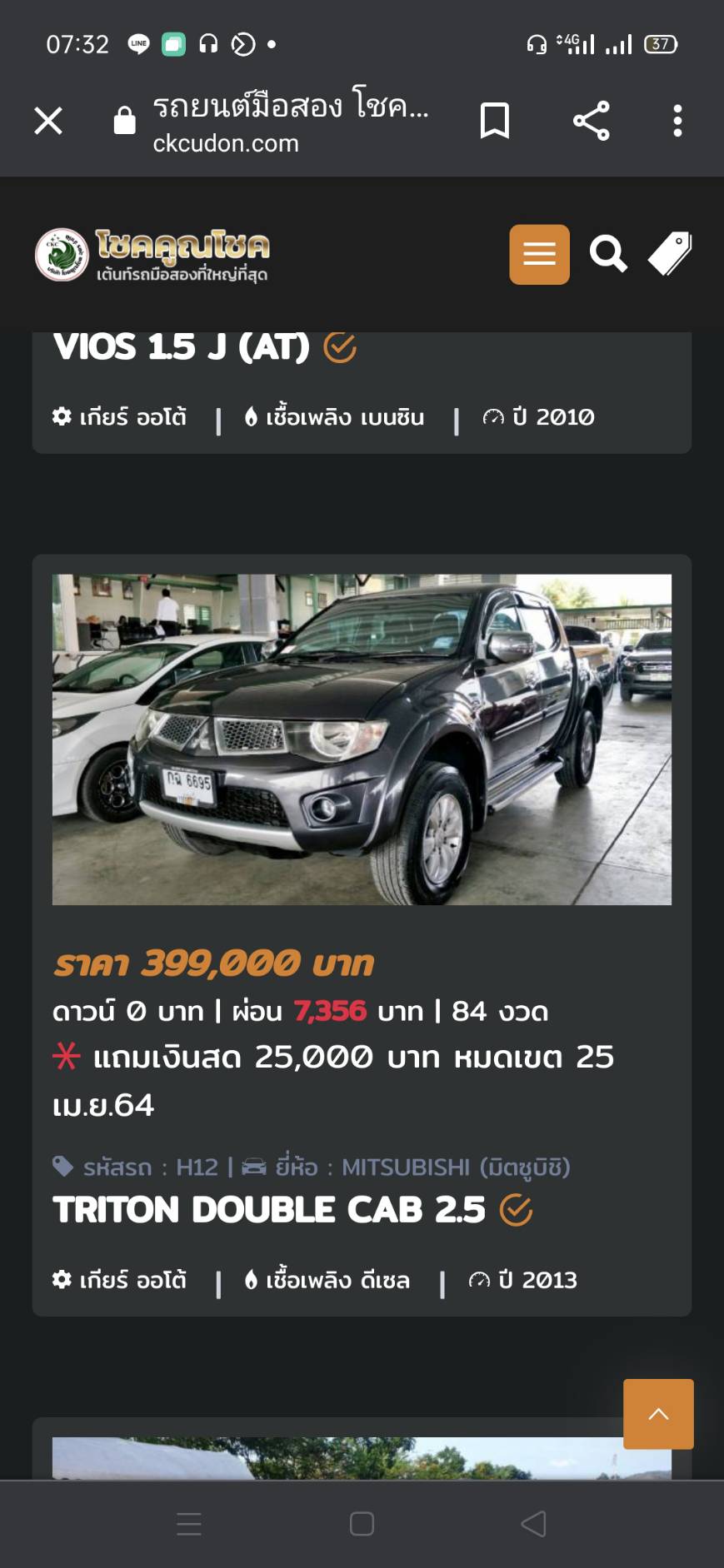Go to the โชคคูณโชค homepage via logo
The image size is (724, 1568).
pos(152,254)
